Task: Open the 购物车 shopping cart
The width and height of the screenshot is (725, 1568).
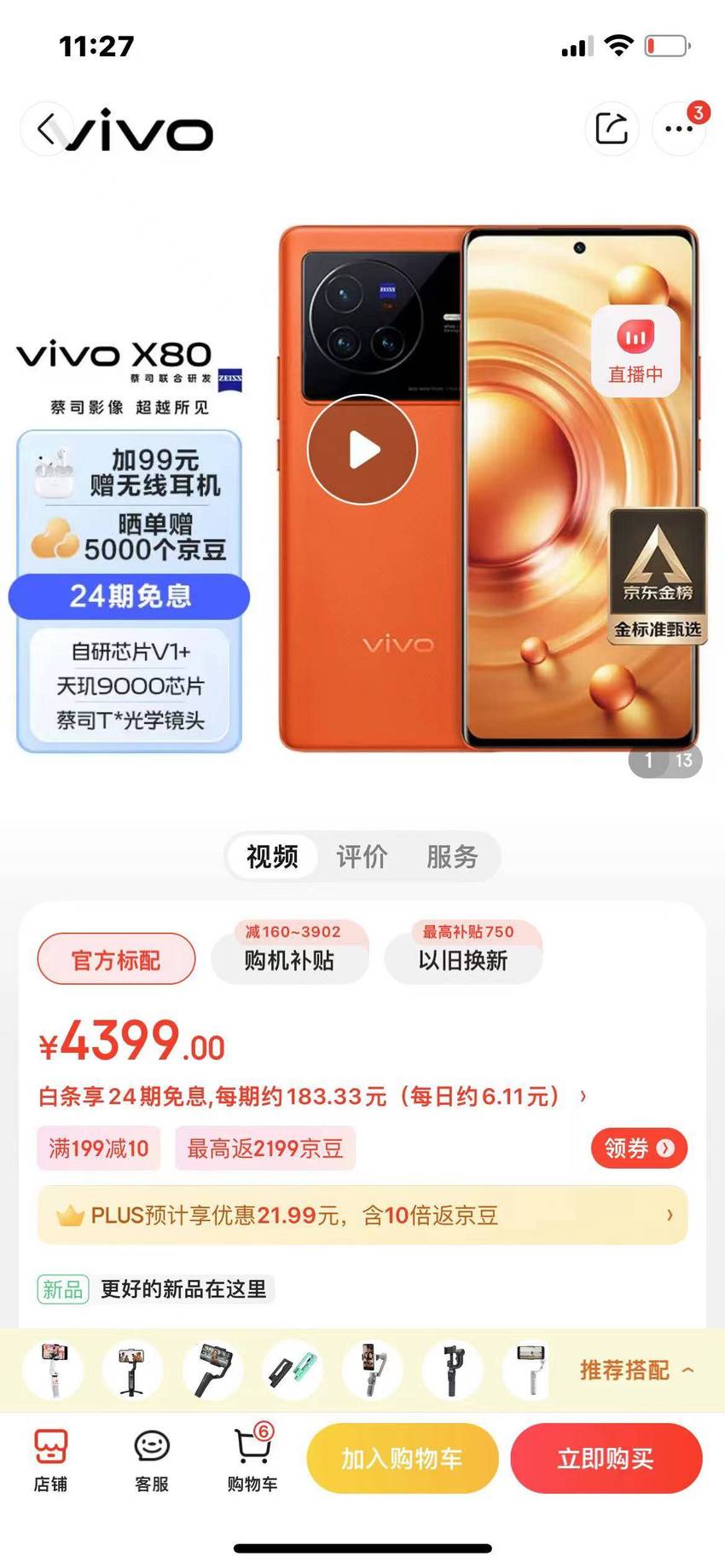Action: [252, 1460]
